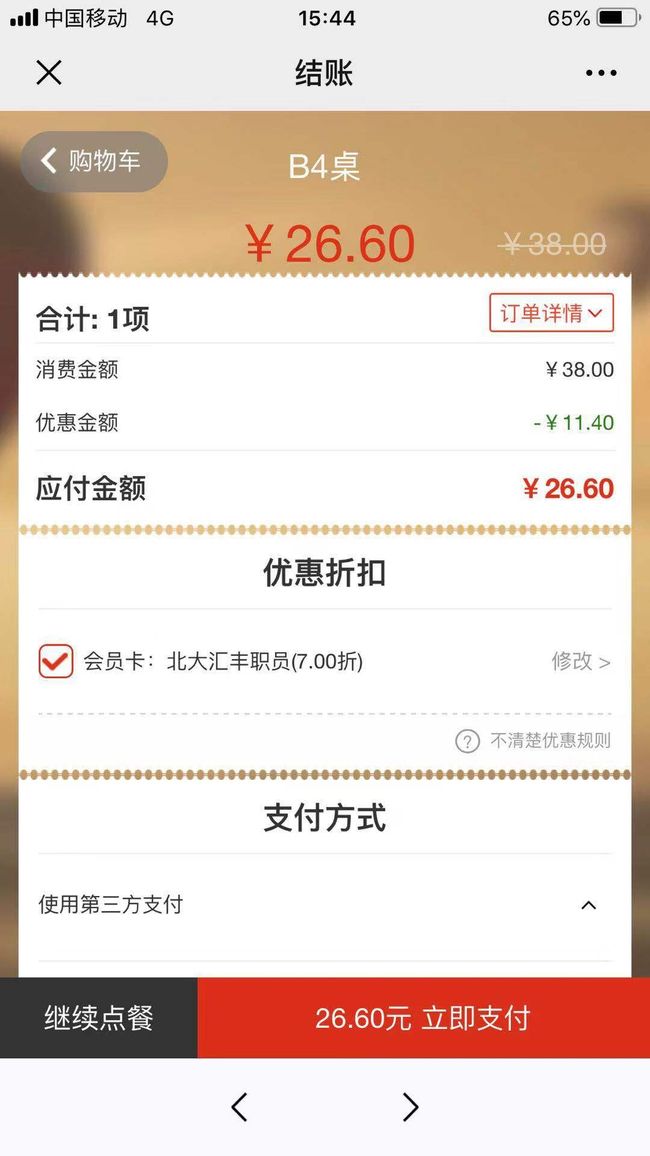The width and height of the screenshot is (650, 1156).
Task: Pay now with 26.60元 立即支付
Action: pos(424,1018)
